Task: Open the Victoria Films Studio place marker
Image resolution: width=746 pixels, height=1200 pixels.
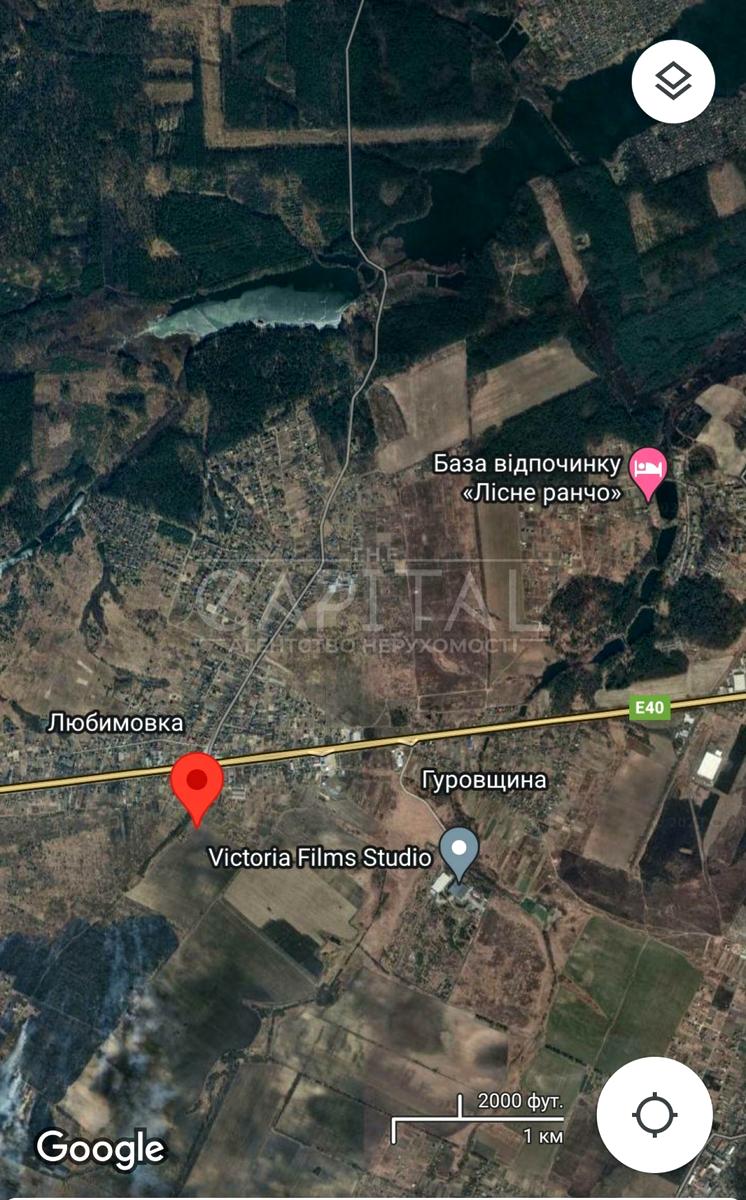Action: coord(459,850)
